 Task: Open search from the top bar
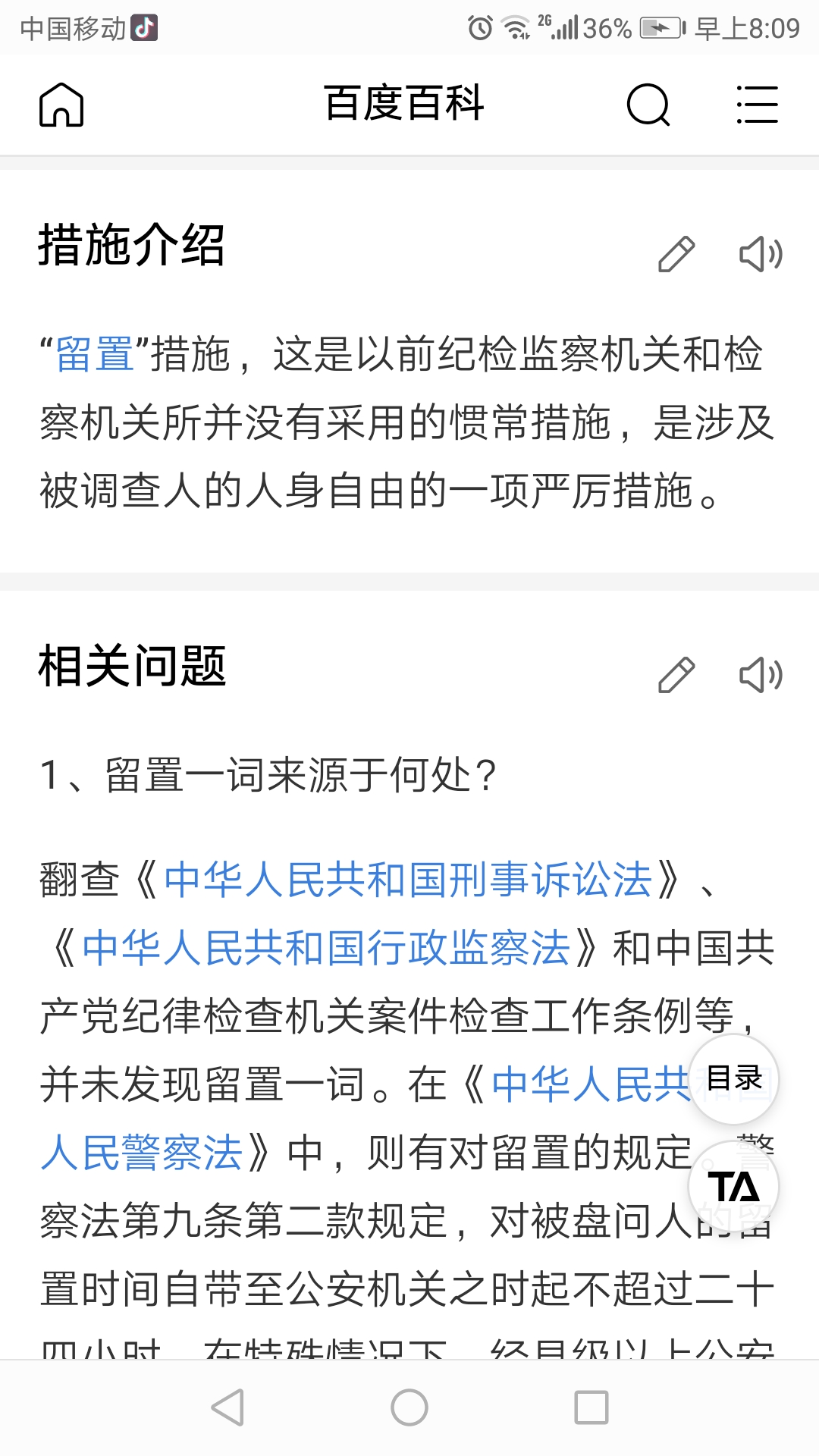(648, 105)
